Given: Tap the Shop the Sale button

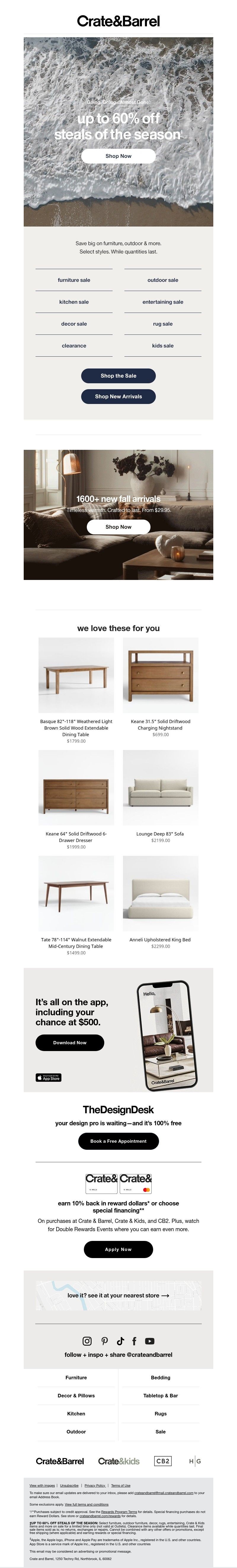Looking at the screenshot, I should point(118,376).
